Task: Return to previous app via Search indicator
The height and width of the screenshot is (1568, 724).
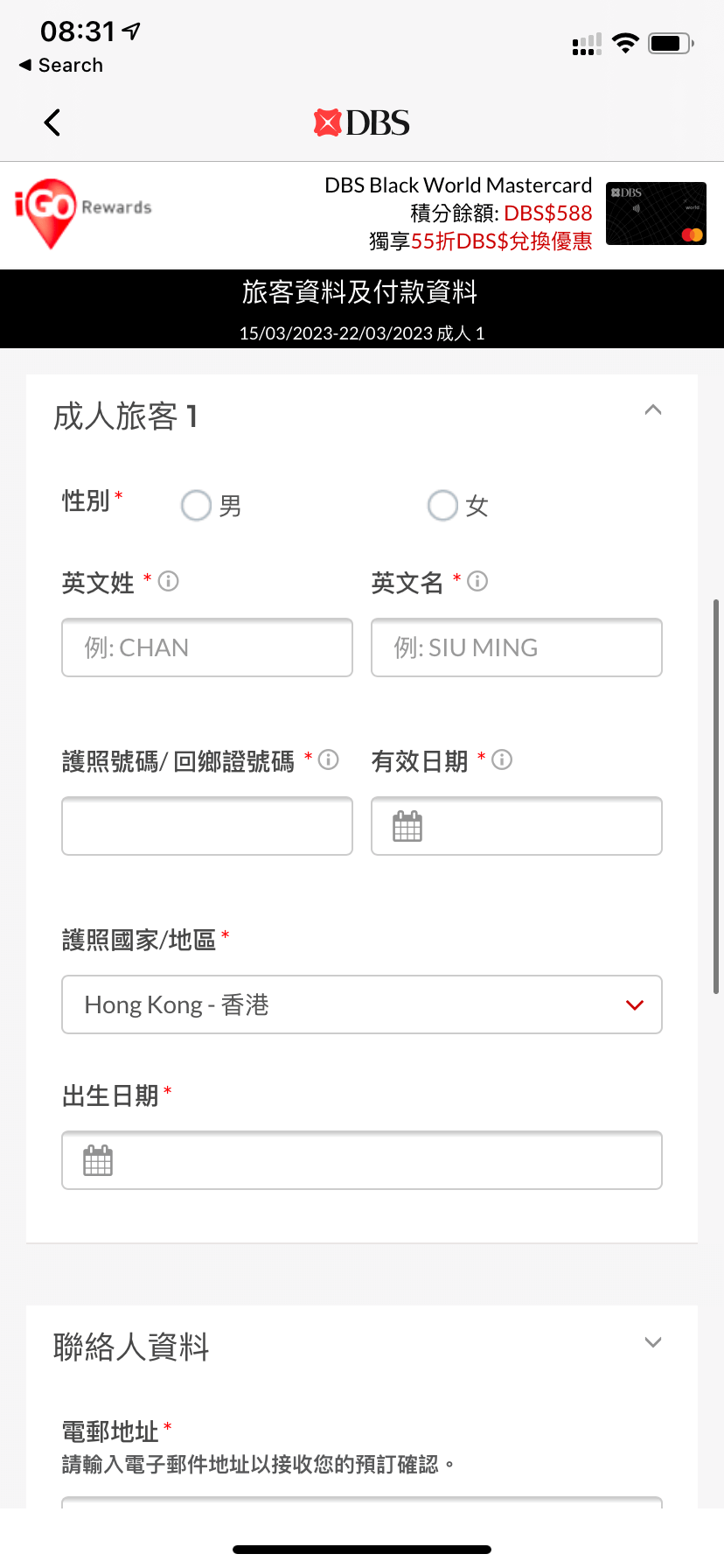Action: point(59,65)
